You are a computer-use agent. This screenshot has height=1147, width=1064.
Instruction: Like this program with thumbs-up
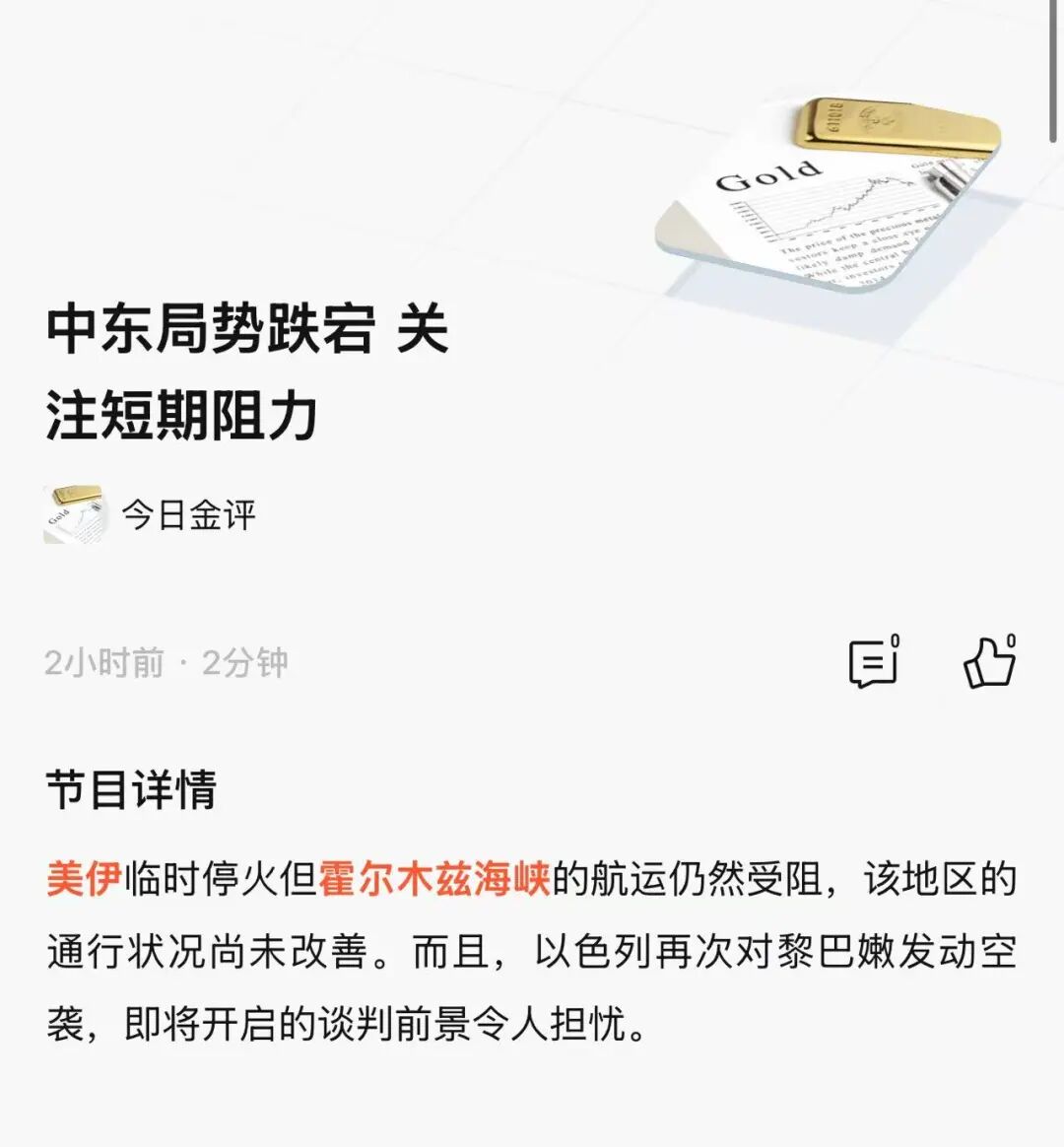pos(988,662)
